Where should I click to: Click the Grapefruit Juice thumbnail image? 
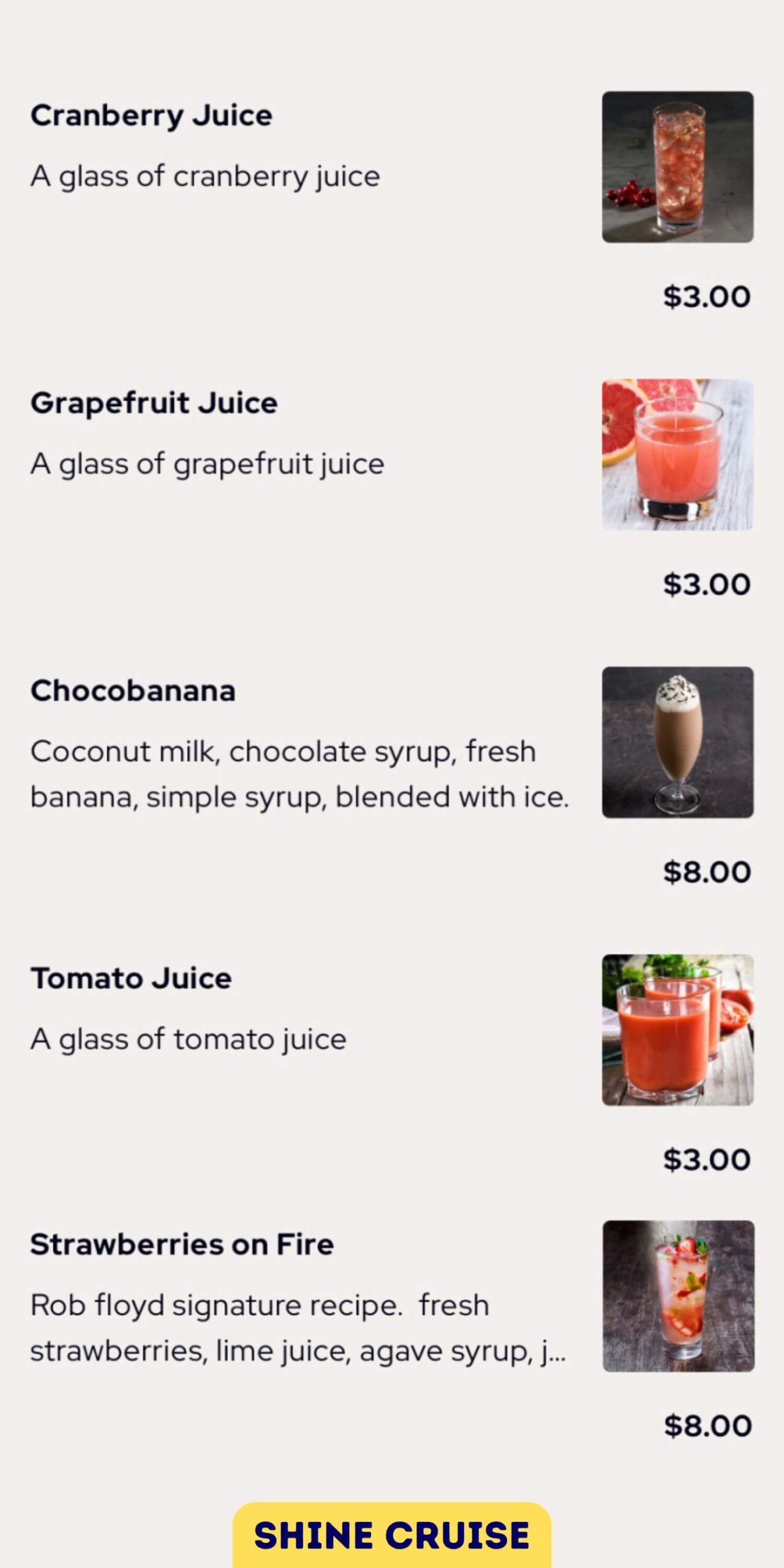pos(677,454)
